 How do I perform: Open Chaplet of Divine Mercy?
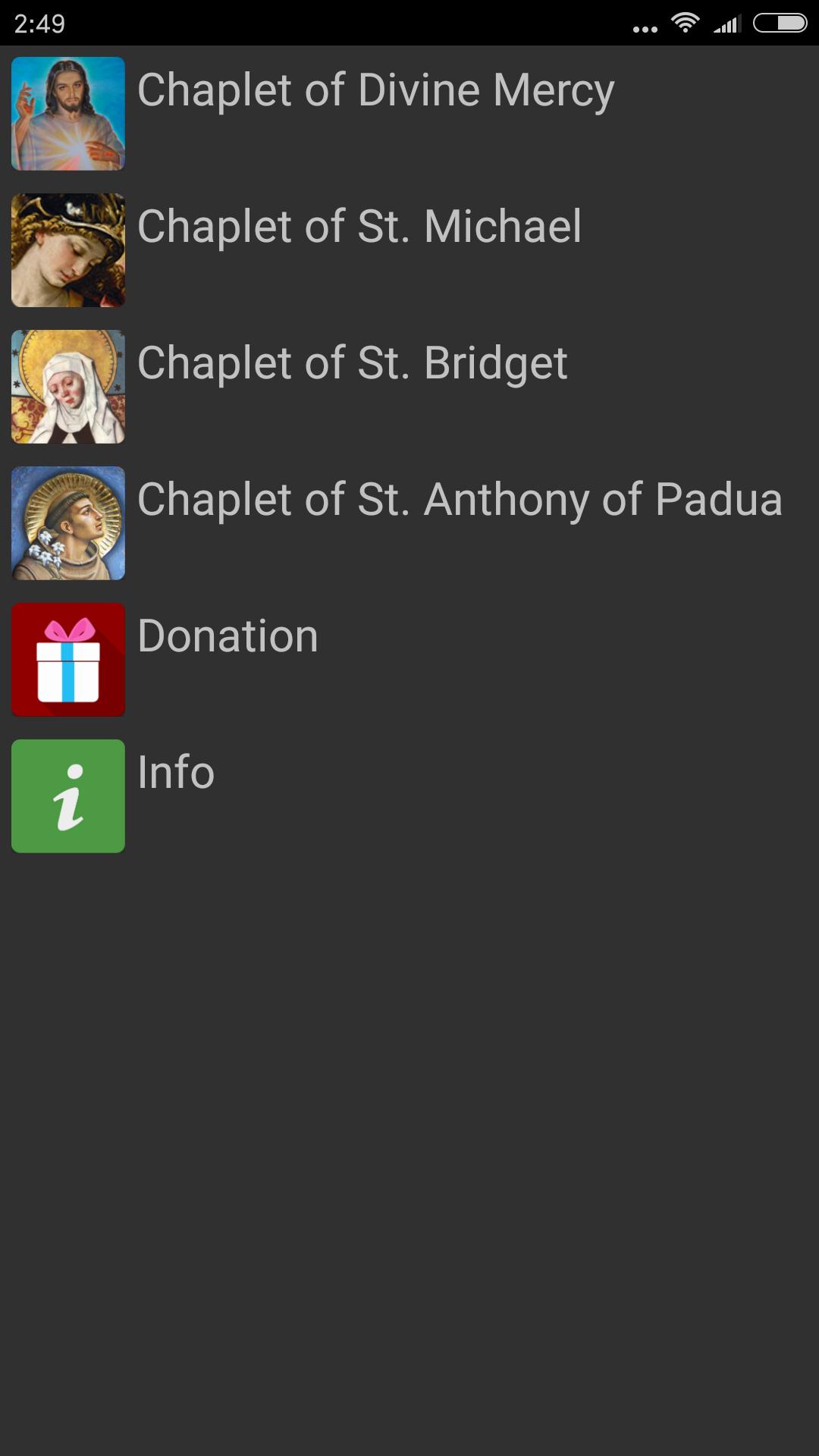tap(375, 89)
